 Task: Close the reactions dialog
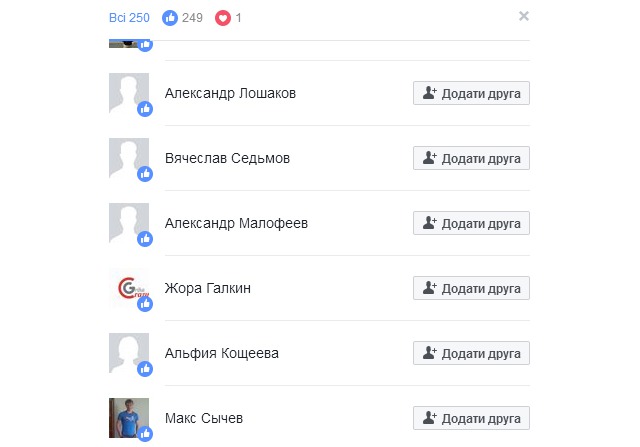[524, 16]
